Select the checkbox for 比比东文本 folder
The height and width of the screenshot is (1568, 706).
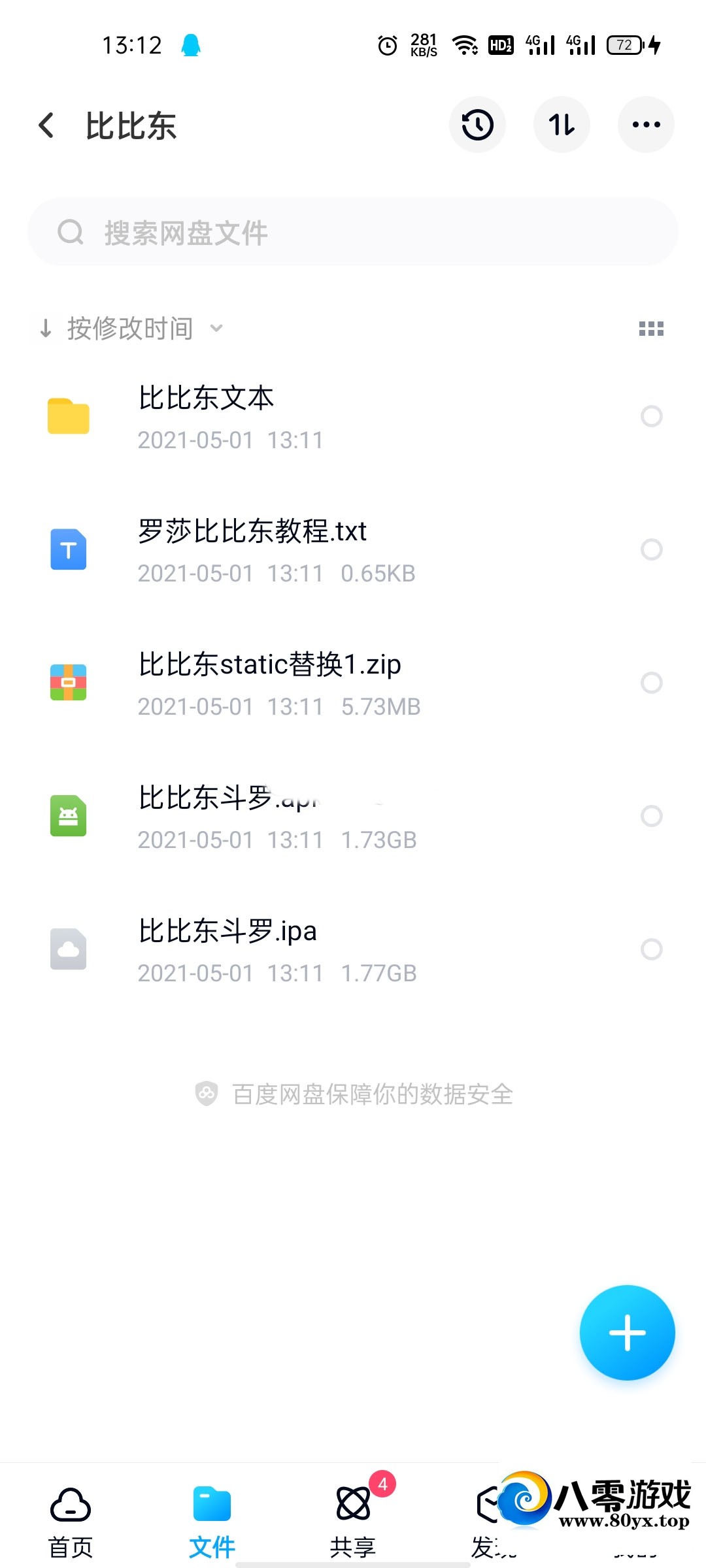click(x=652, y=416)
